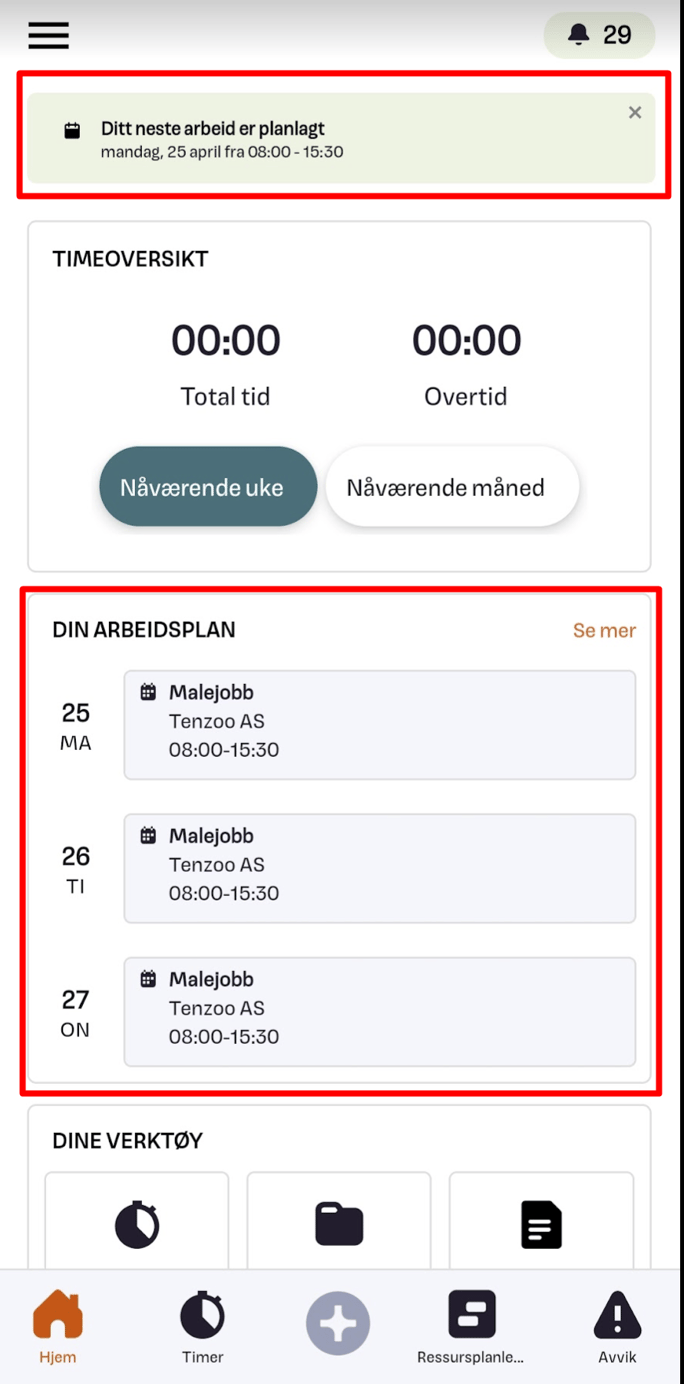Open the Ressursplanlegger tab

pos(471,1327)
